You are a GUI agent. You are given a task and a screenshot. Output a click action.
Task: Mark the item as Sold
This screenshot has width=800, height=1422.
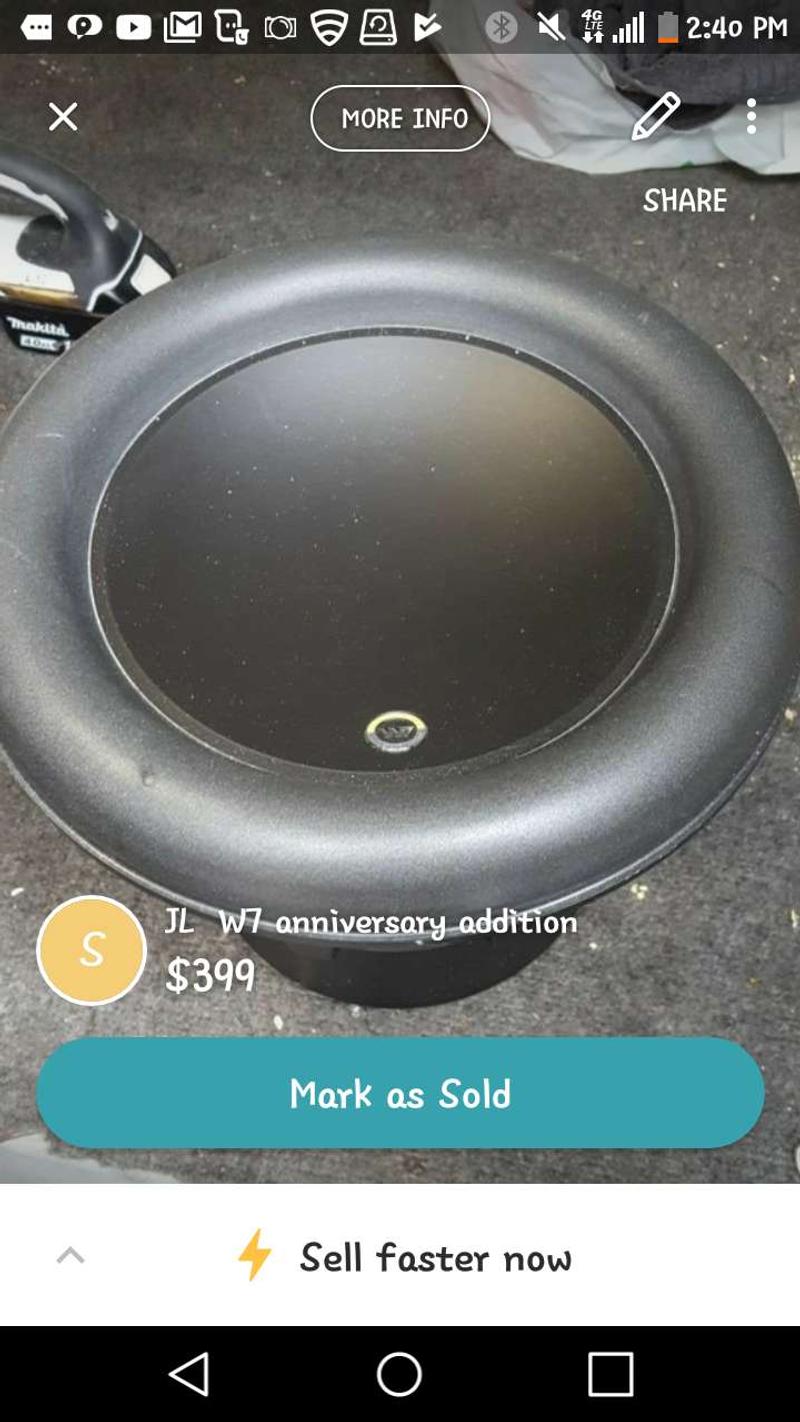[x=400, y=1093]
